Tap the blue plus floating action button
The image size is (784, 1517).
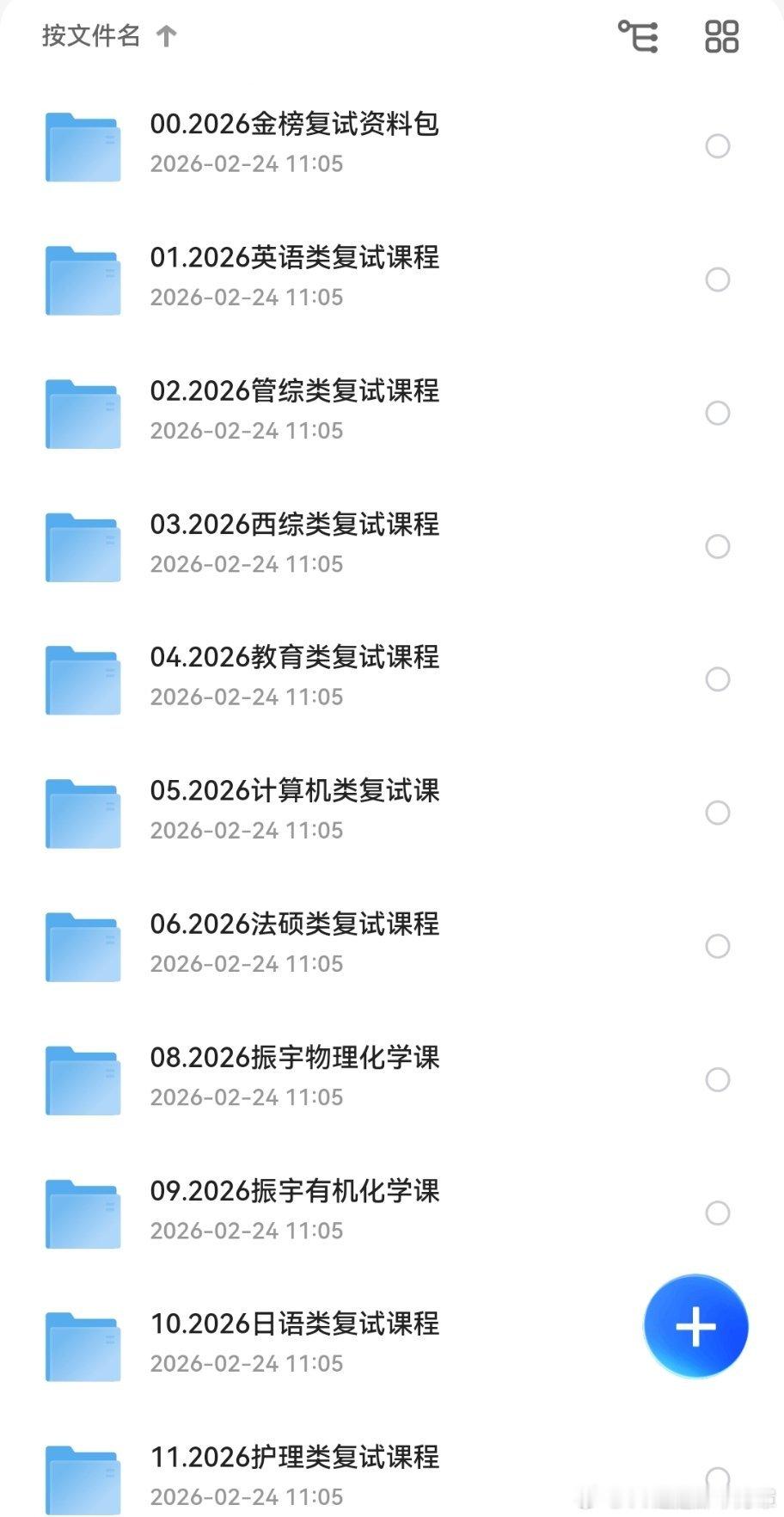click(x=696, y=1326)
